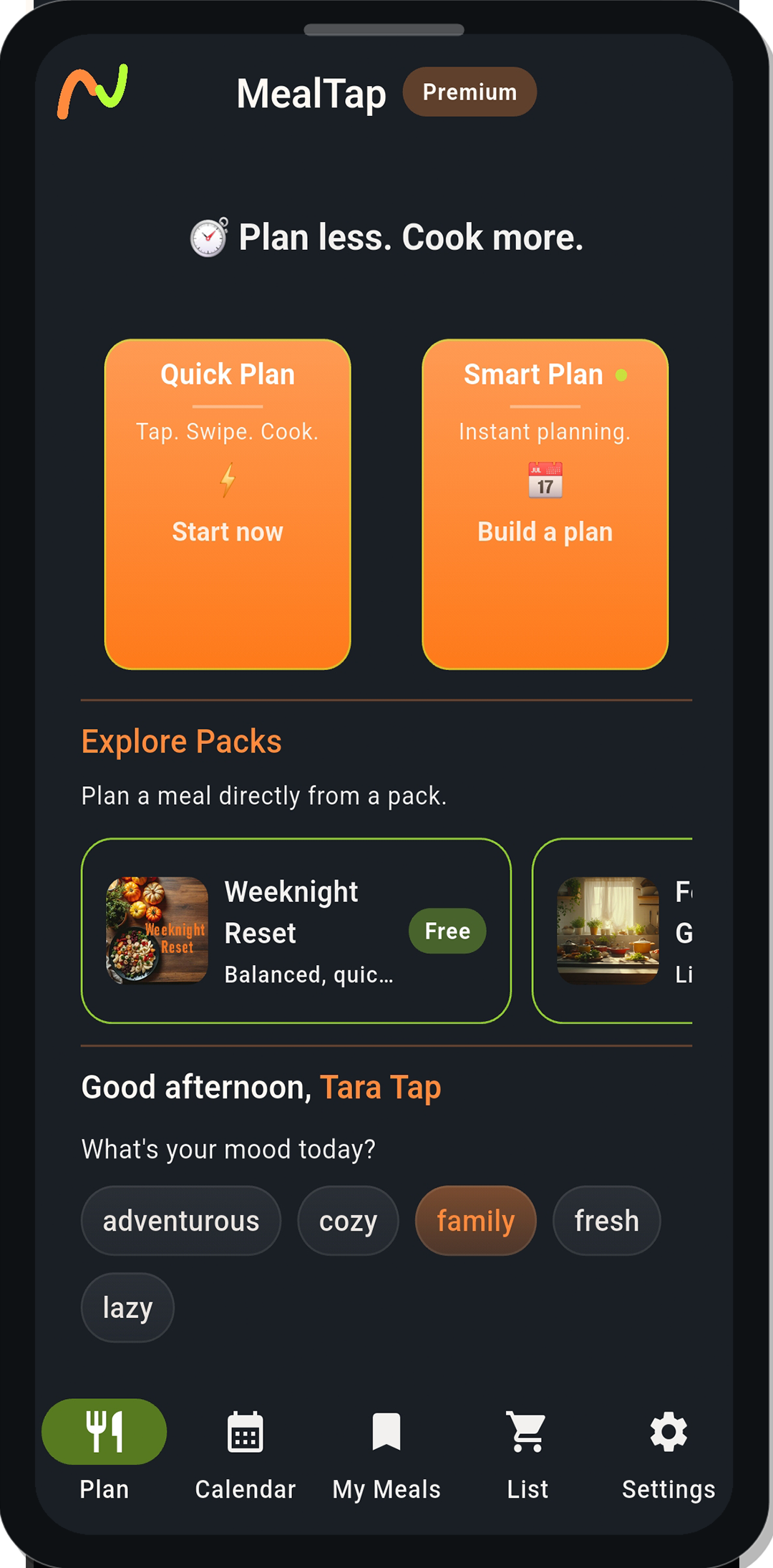This screenshot has width=773, height=1568.
Task: Click the calendar emoji in Smart Plan
Action: 545,480
